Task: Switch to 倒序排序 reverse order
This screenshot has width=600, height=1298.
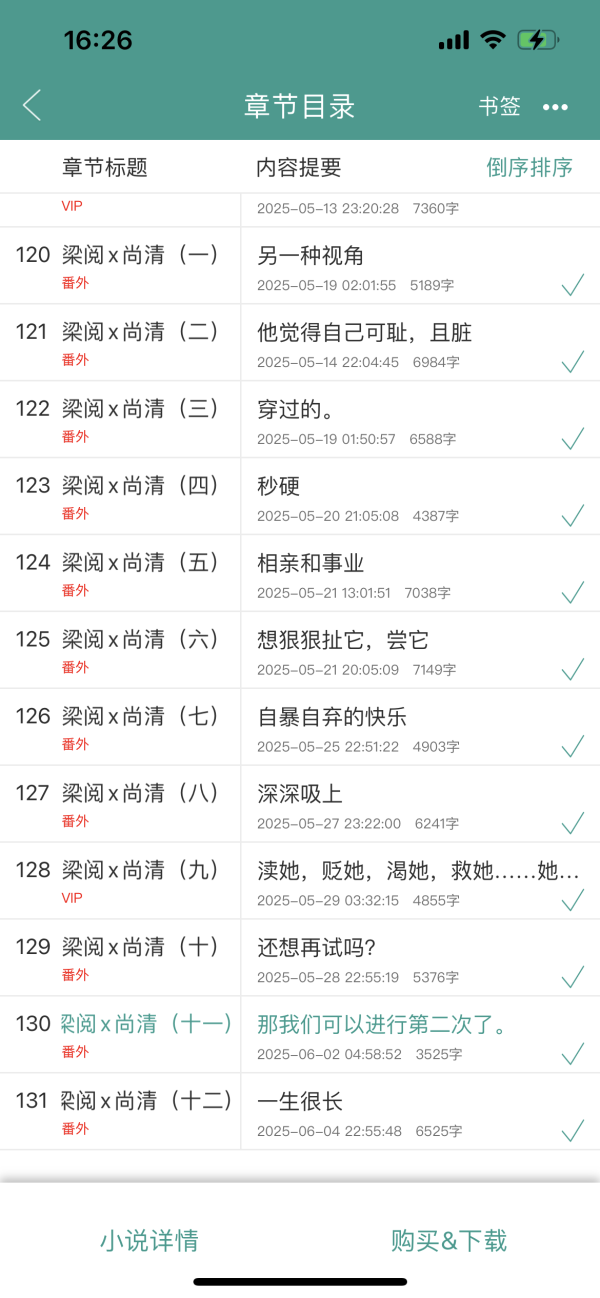Action: 529,167
